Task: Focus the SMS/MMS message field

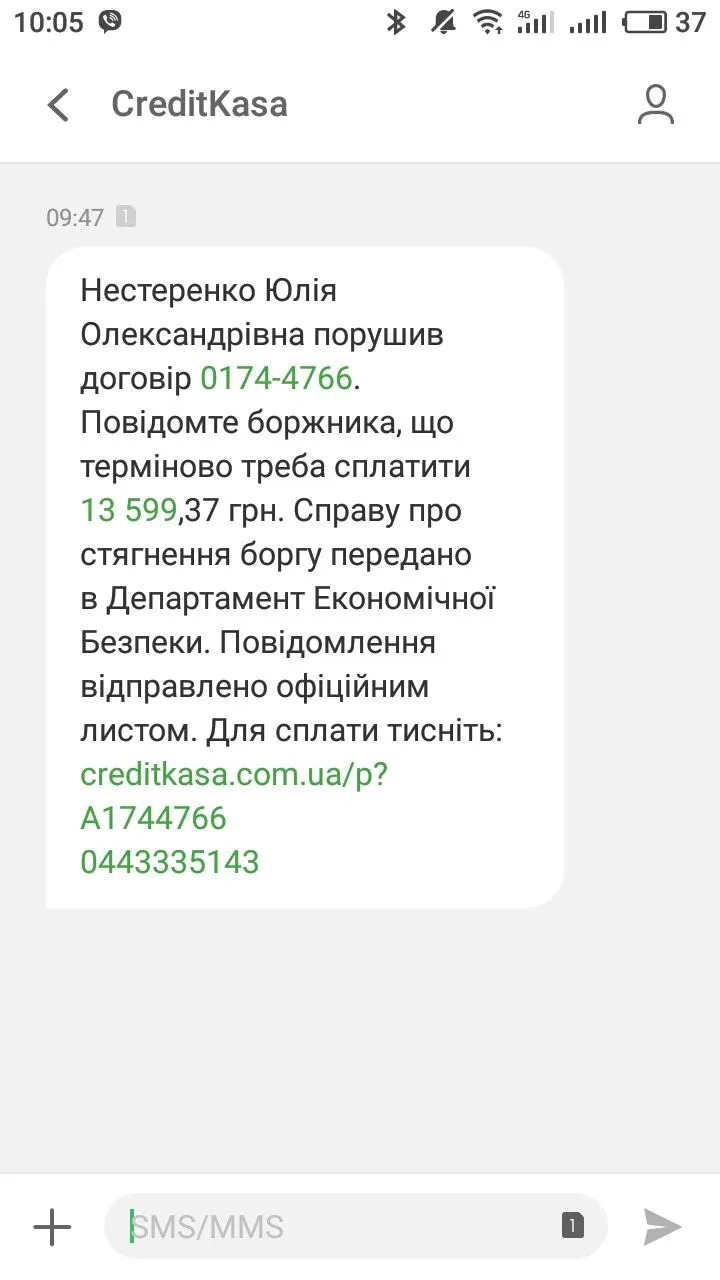Action: coord(330,1226)
